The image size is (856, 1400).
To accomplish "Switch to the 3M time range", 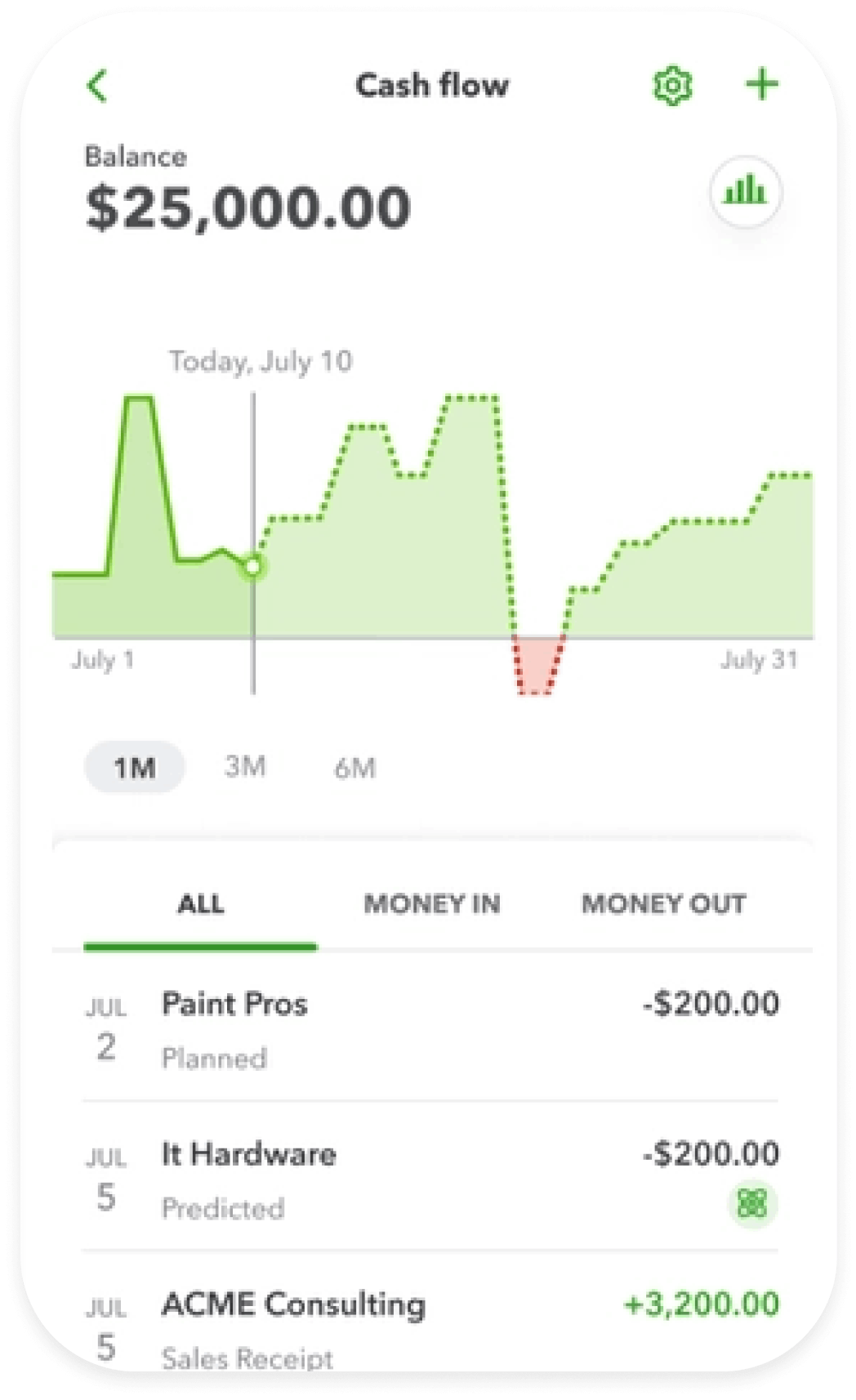I will [243, 766].
